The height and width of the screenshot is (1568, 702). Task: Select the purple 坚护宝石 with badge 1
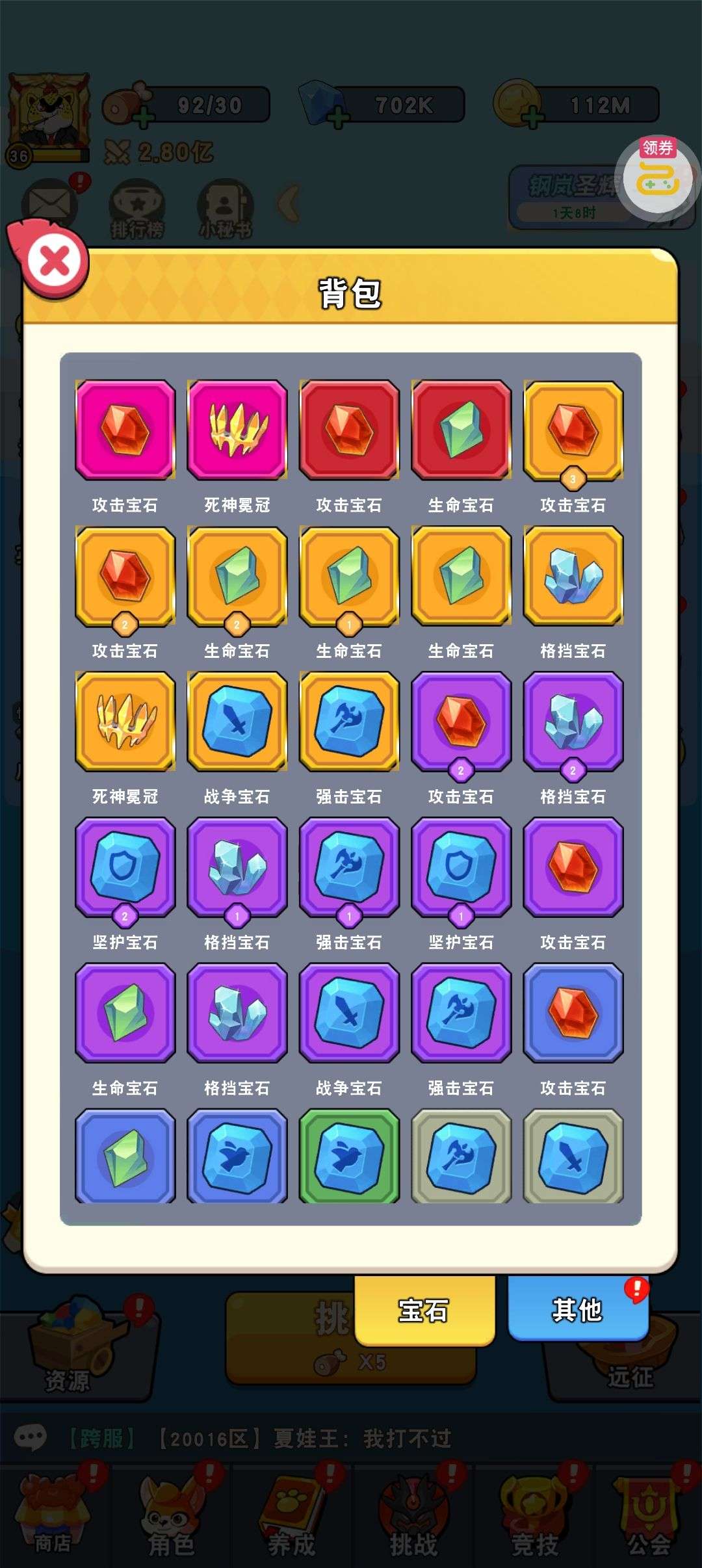click(x=461, y=867)
